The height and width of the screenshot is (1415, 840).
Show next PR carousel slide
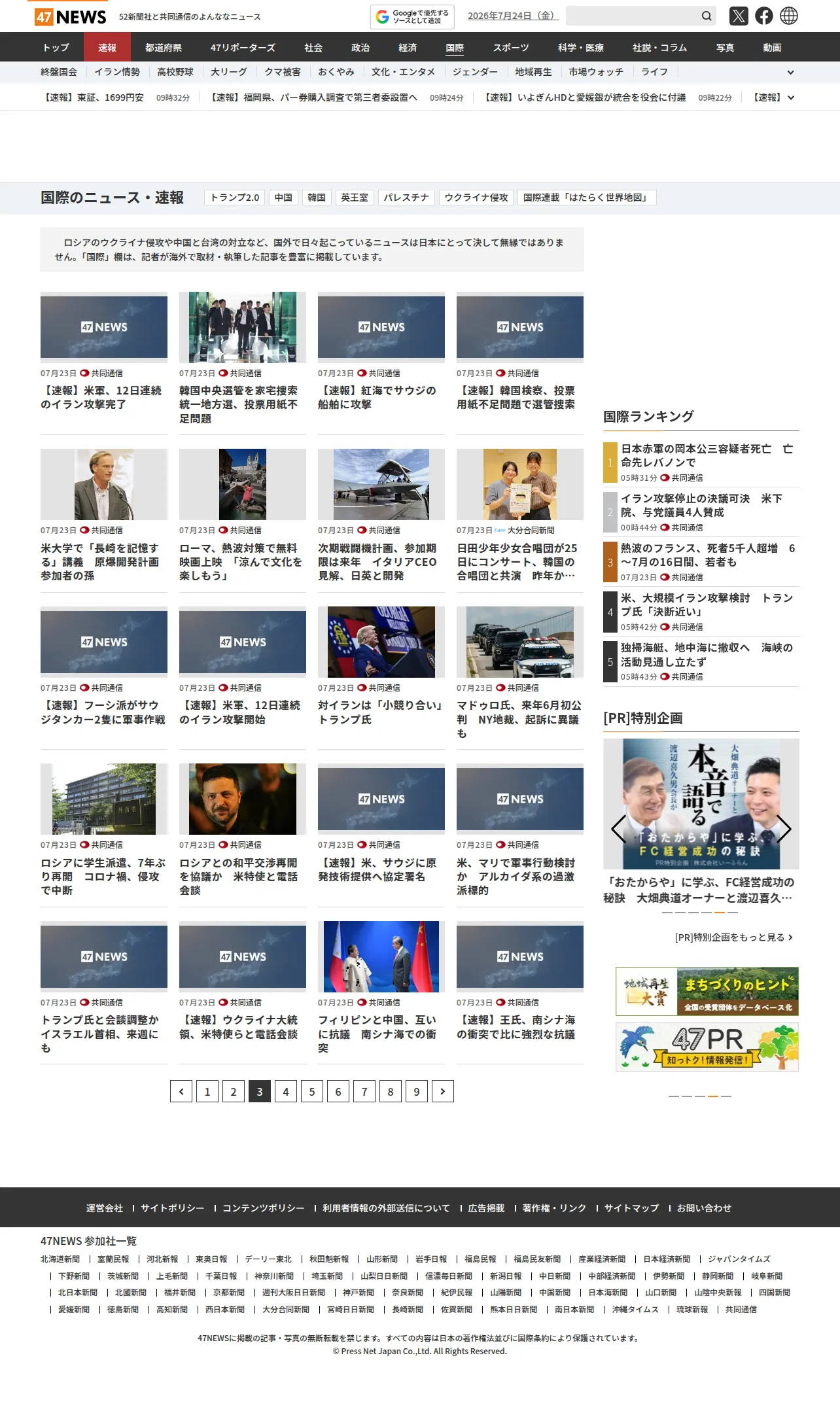[x=783, y=829]
